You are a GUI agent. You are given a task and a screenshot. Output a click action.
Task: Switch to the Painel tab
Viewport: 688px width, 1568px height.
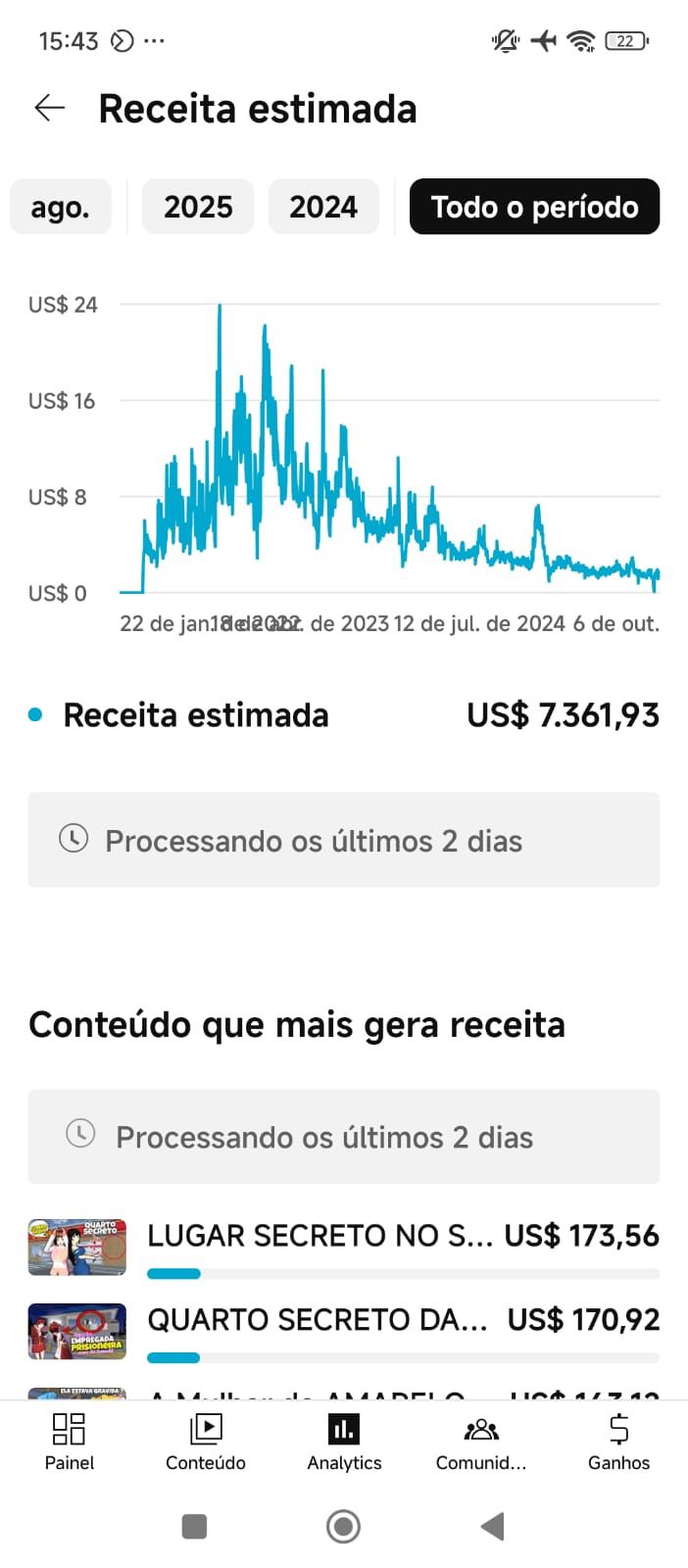[x=70, y=1442]
